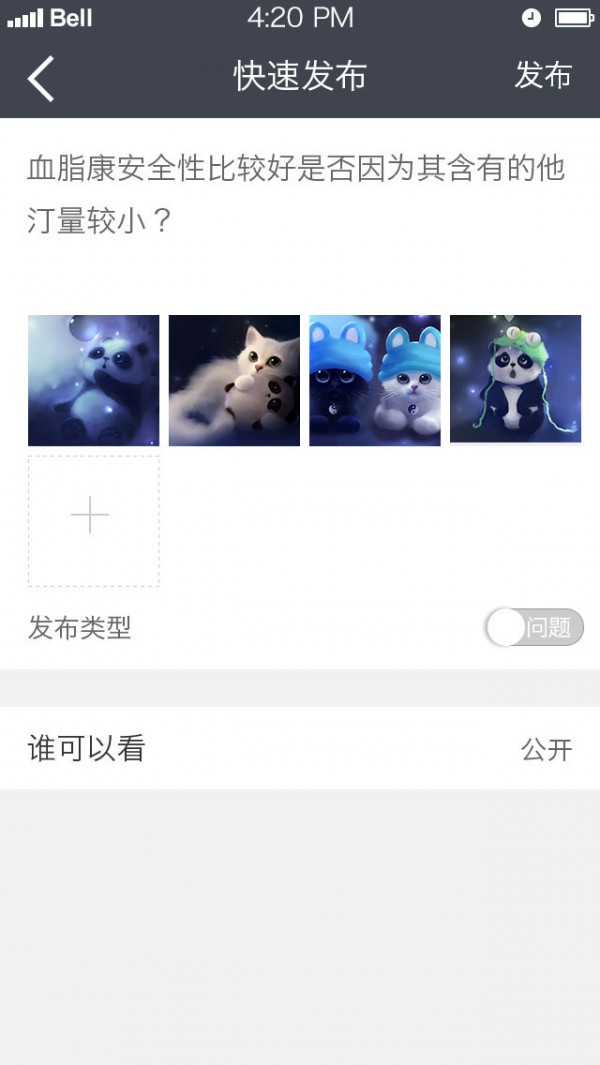Tap 发布 to publish the post
The width and height of the screenshot is (600, 1065).
point(543,76)
